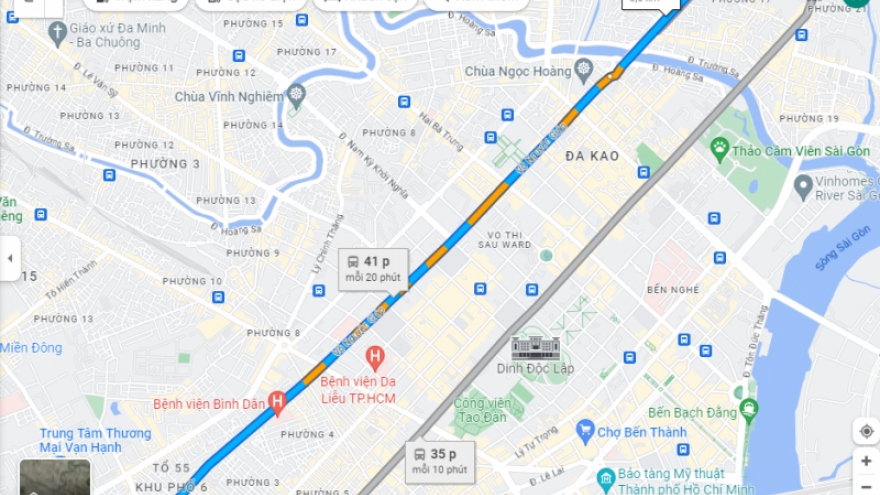This screenshot has width=880, height=495.
Task: Open the Bến Bạch Đằng ferry marker
Action: [x=748, y=410]
